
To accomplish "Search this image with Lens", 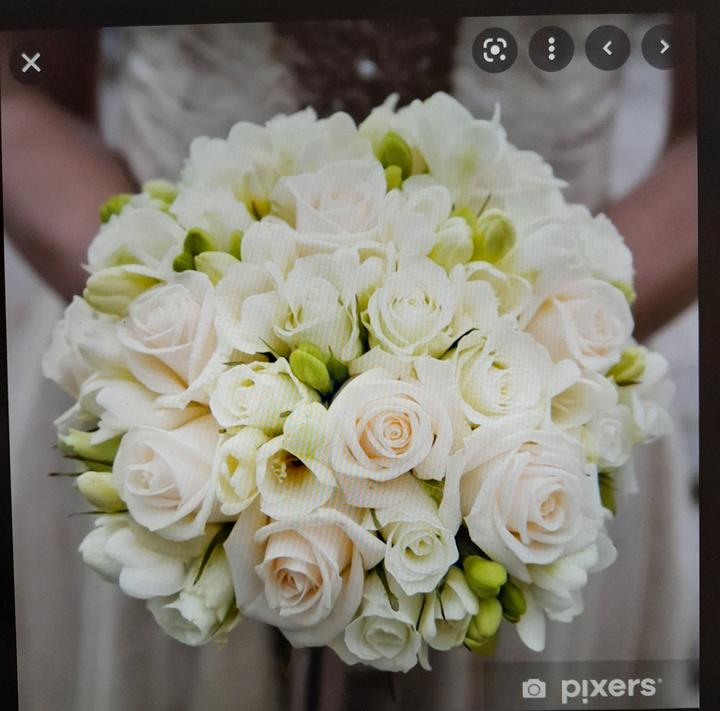I will 494,48.
